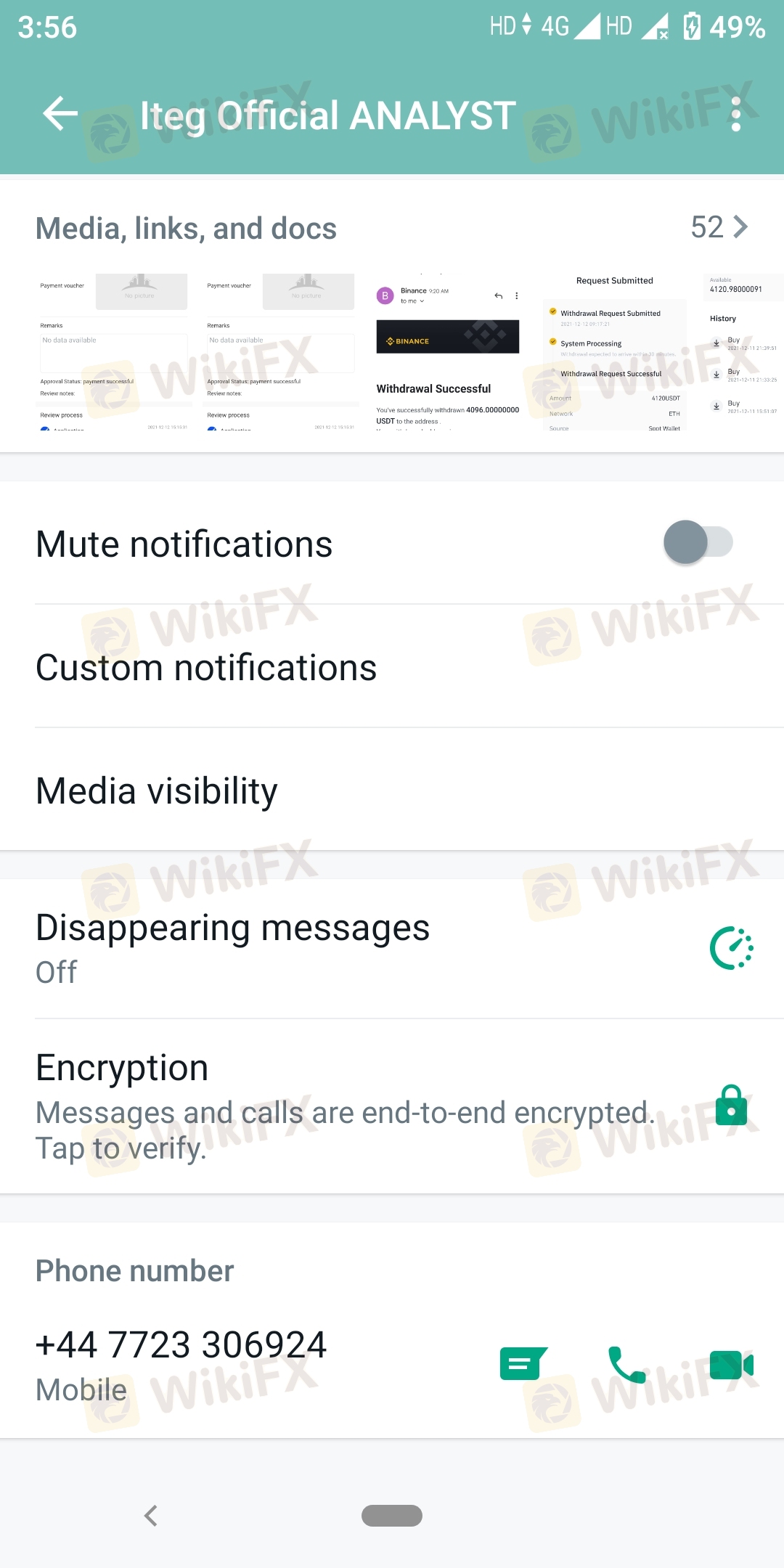Message +44 7723 306924 via chat icon
Viewport: 784px width, 1568px height.
click(523, 1364)
